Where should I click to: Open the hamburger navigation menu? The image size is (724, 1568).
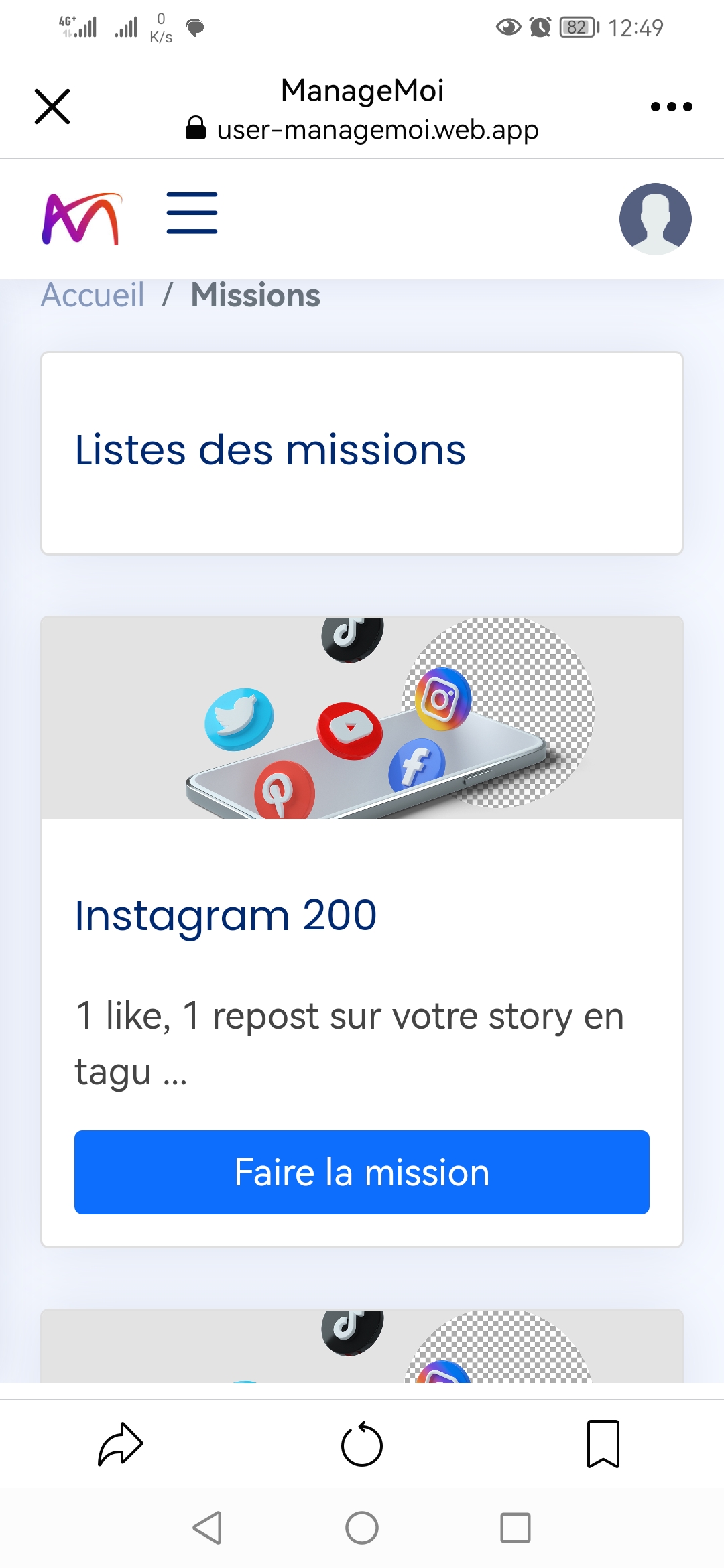[192, 213]
